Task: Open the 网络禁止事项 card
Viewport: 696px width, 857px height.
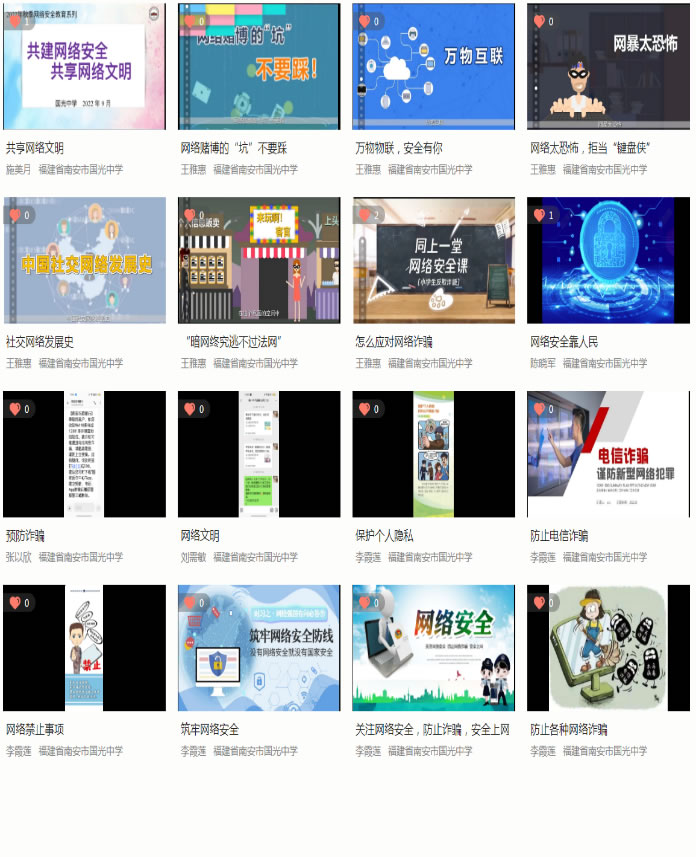Action: tap(84, 648)
